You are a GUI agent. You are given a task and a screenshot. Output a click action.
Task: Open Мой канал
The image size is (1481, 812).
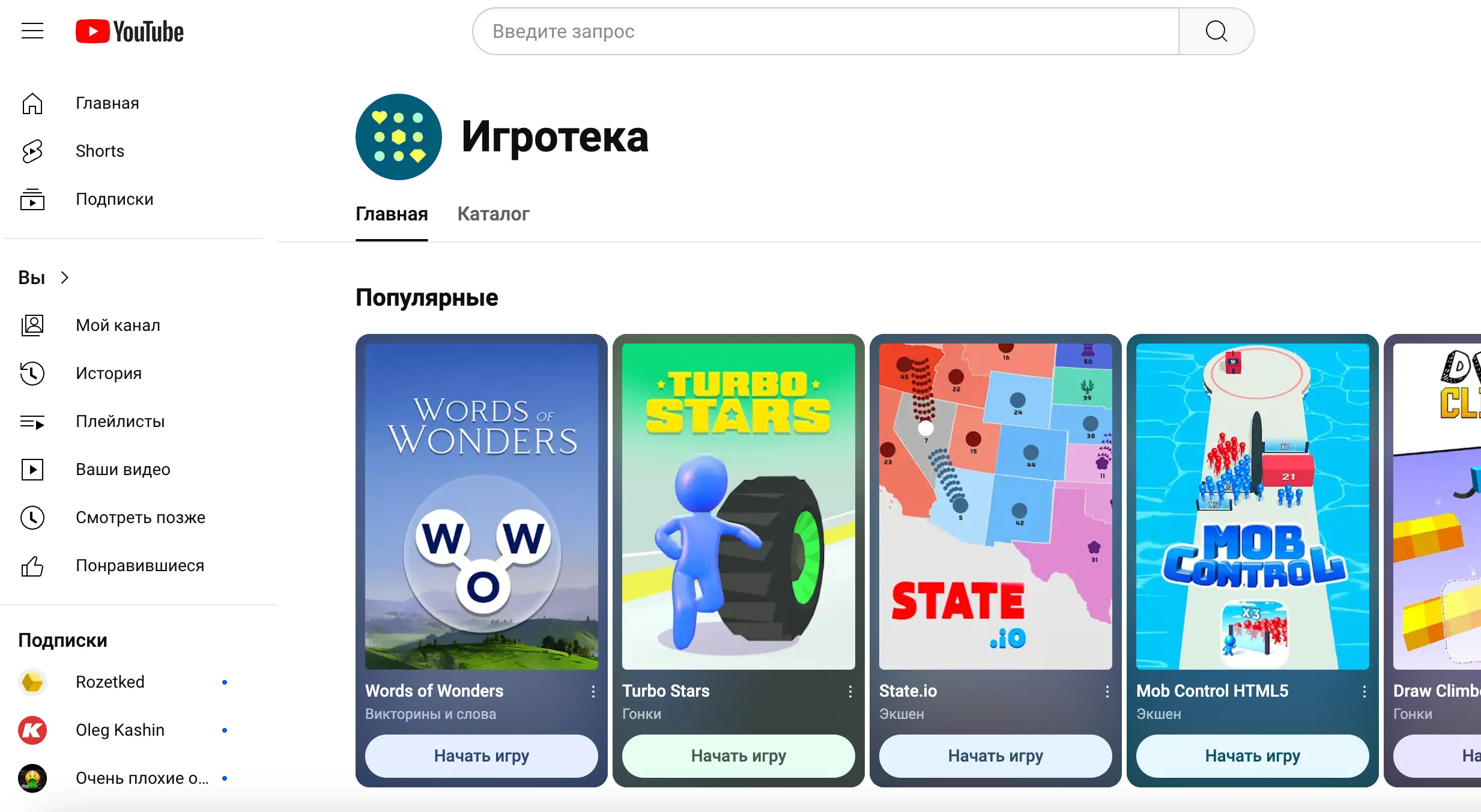point(118,326)
